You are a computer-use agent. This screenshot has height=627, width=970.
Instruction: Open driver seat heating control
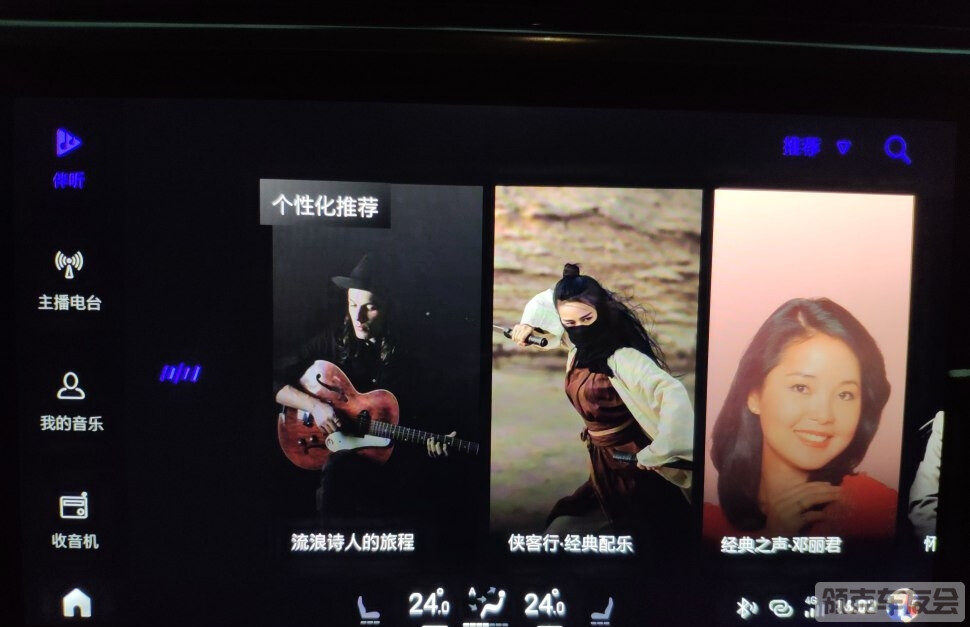[368, 607]
